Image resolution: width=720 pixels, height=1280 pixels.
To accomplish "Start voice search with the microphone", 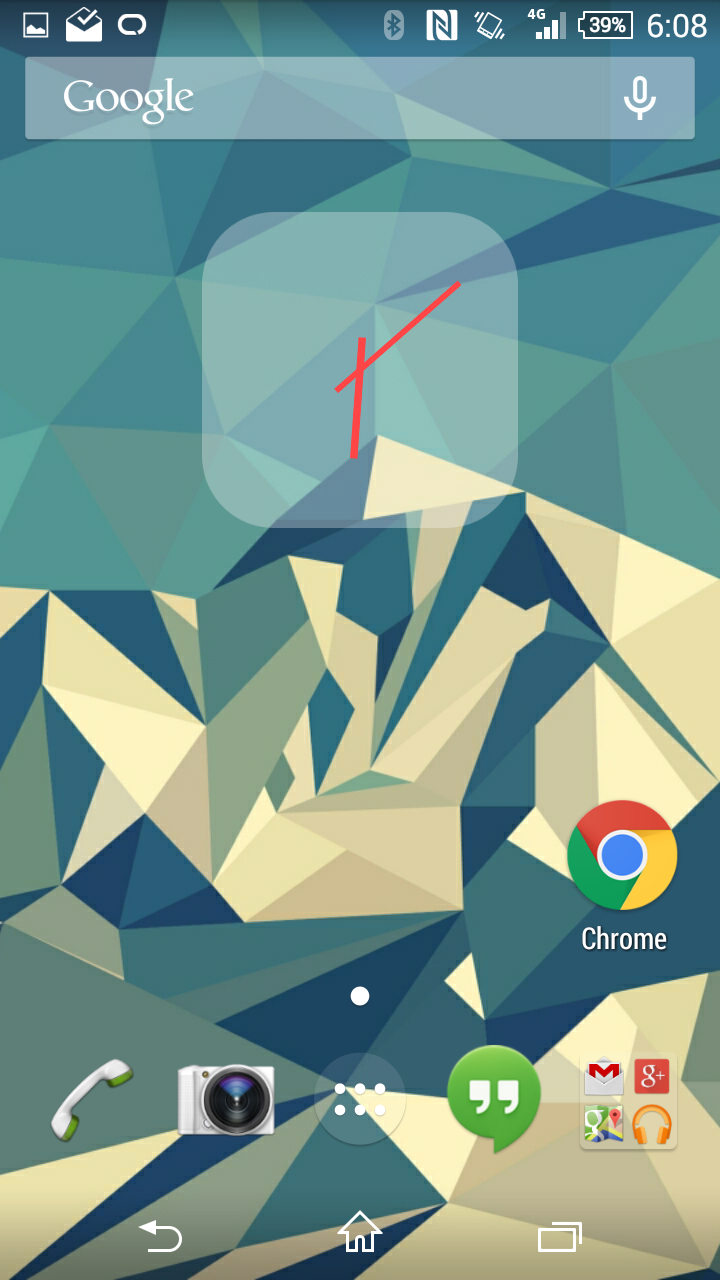I will coord(639,98).
